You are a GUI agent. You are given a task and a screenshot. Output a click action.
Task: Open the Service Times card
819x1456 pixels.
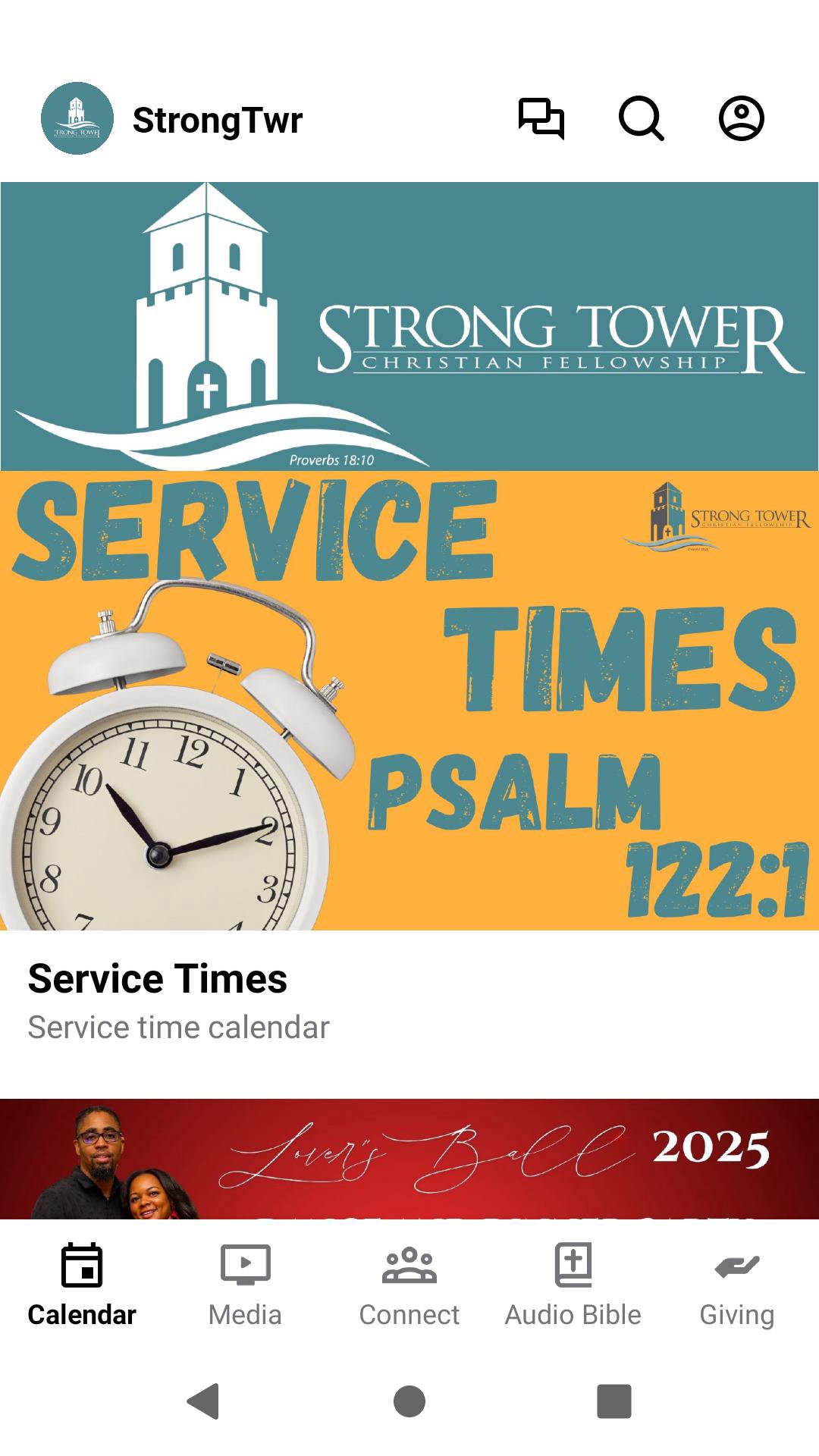tap(409, 758)
